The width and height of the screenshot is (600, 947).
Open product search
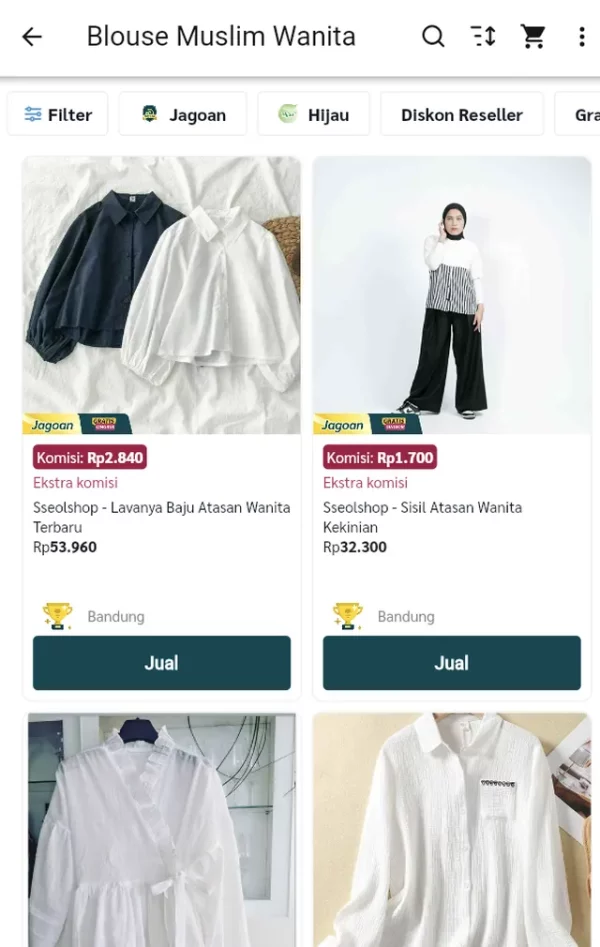coord(433,37)
